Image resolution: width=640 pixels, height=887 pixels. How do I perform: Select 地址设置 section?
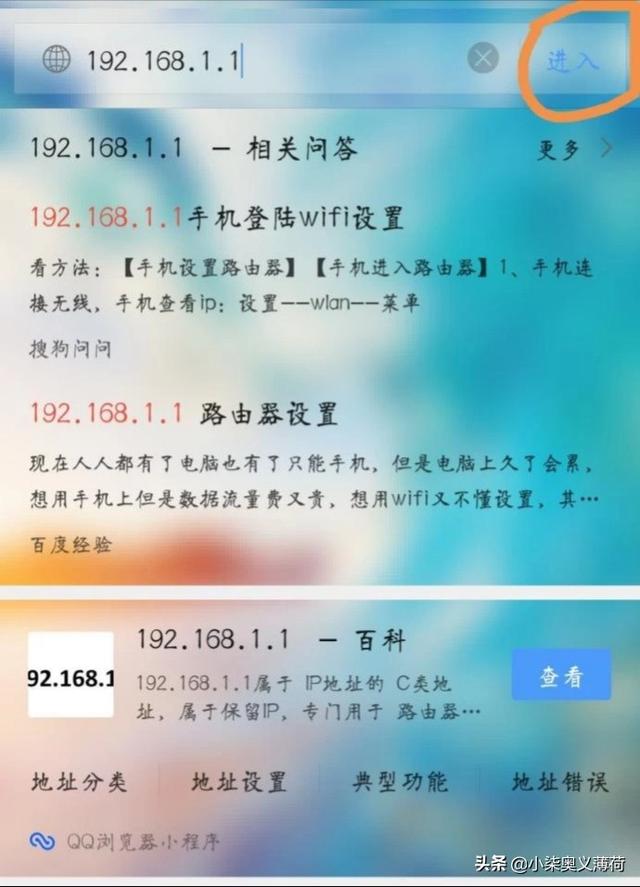pos(239,782)
